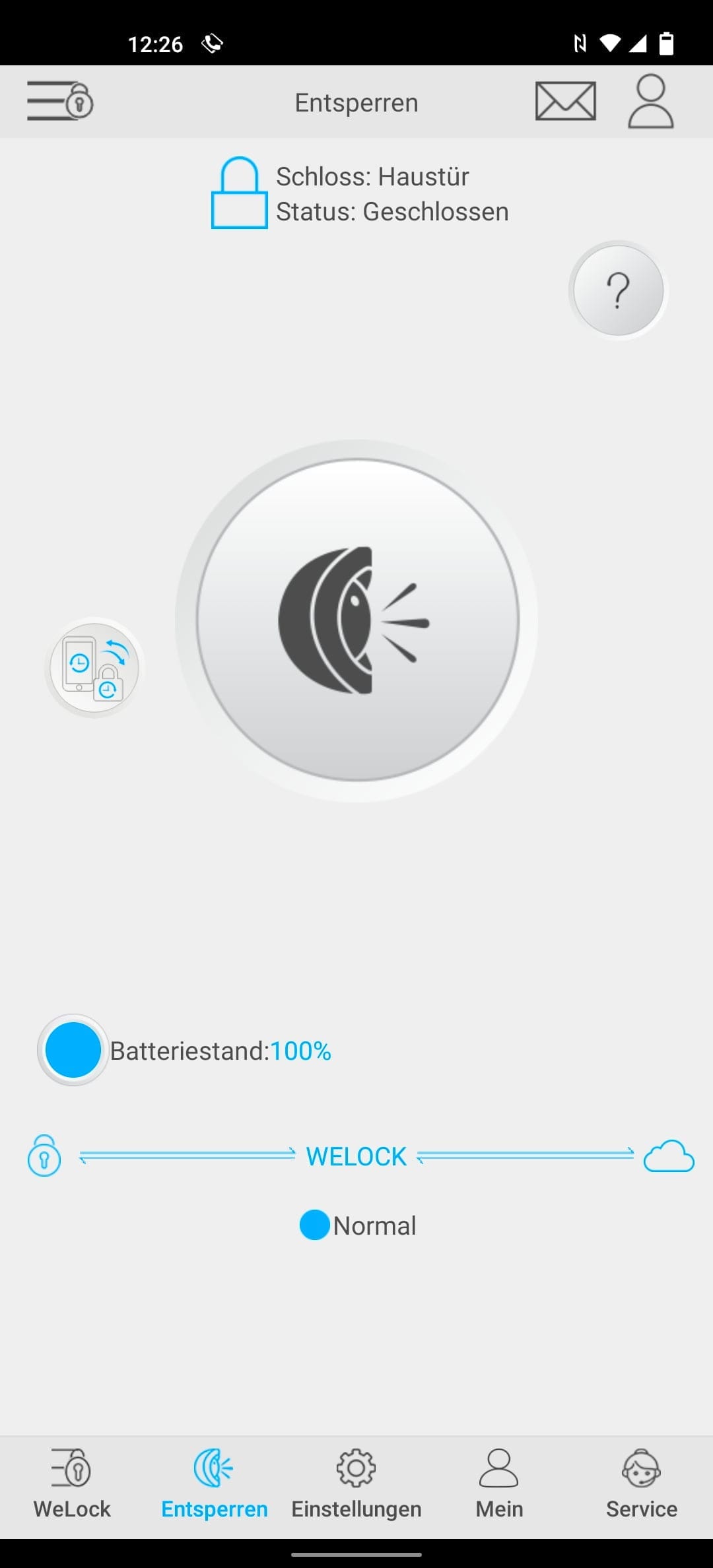
Task: Tap the question mark help button
Action: click(619, 290)
